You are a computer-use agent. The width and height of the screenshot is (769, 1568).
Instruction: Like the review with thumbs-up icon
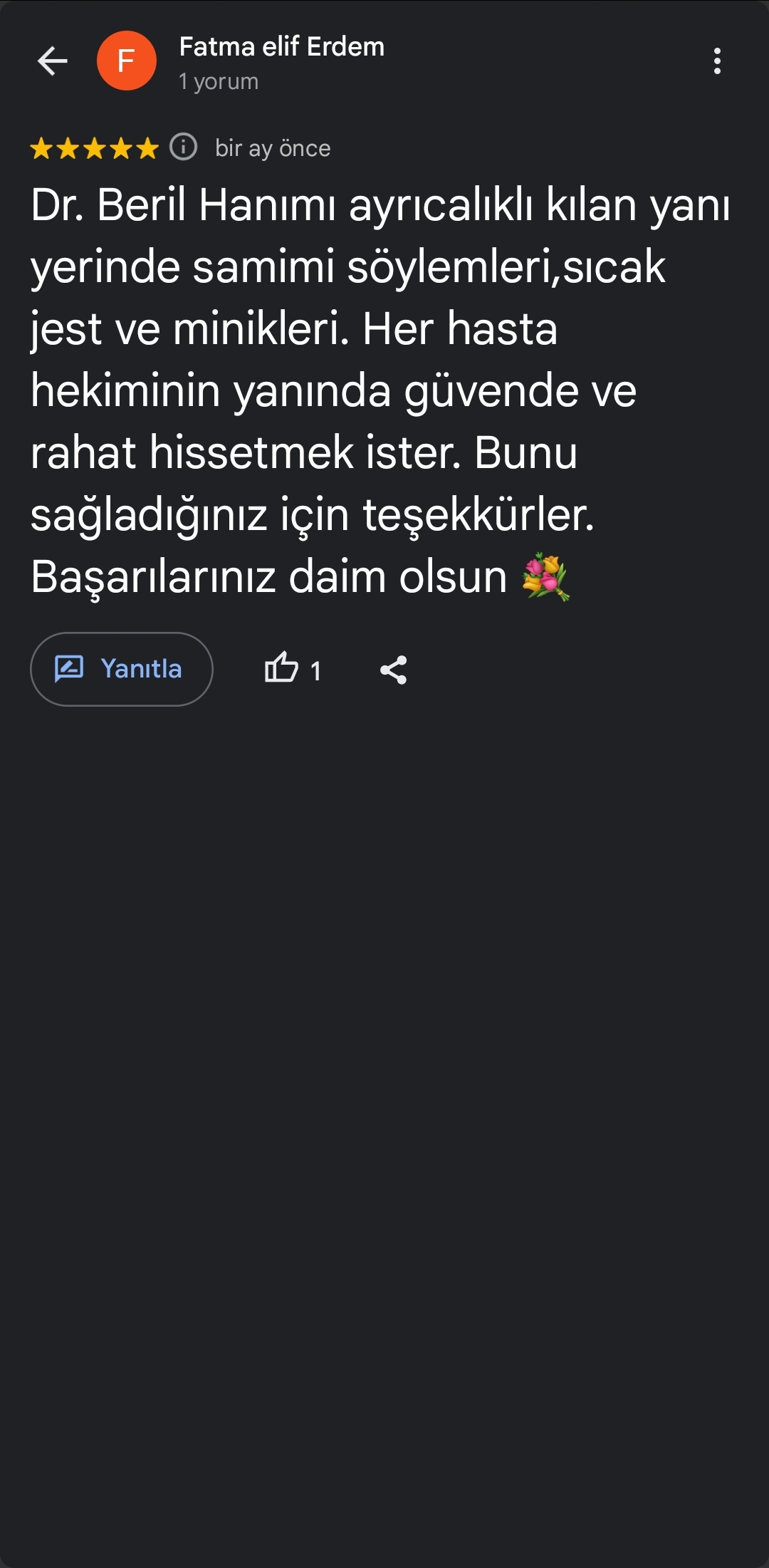[281, 668]
